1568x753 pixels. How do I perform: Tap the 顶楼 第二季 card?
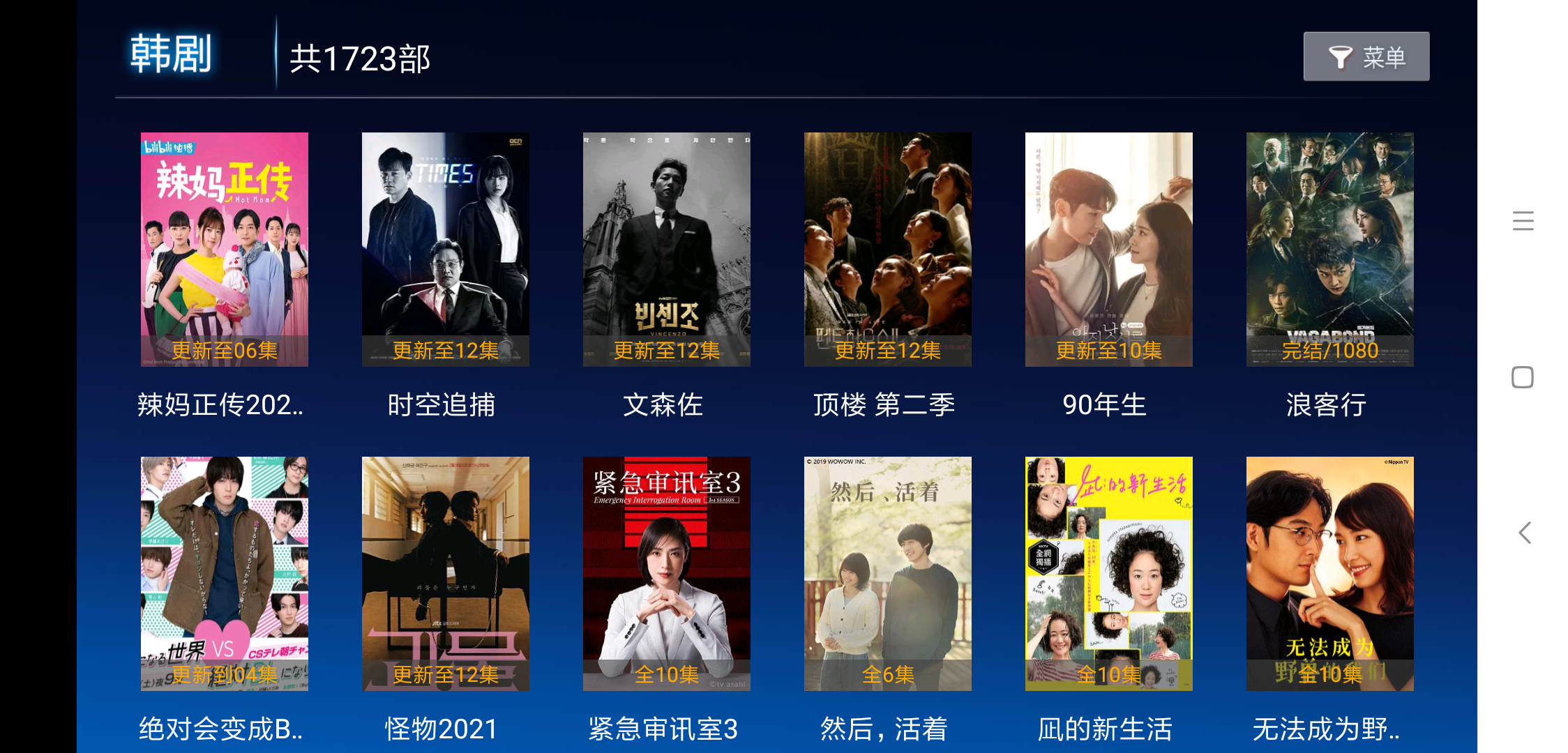[887, 250]
